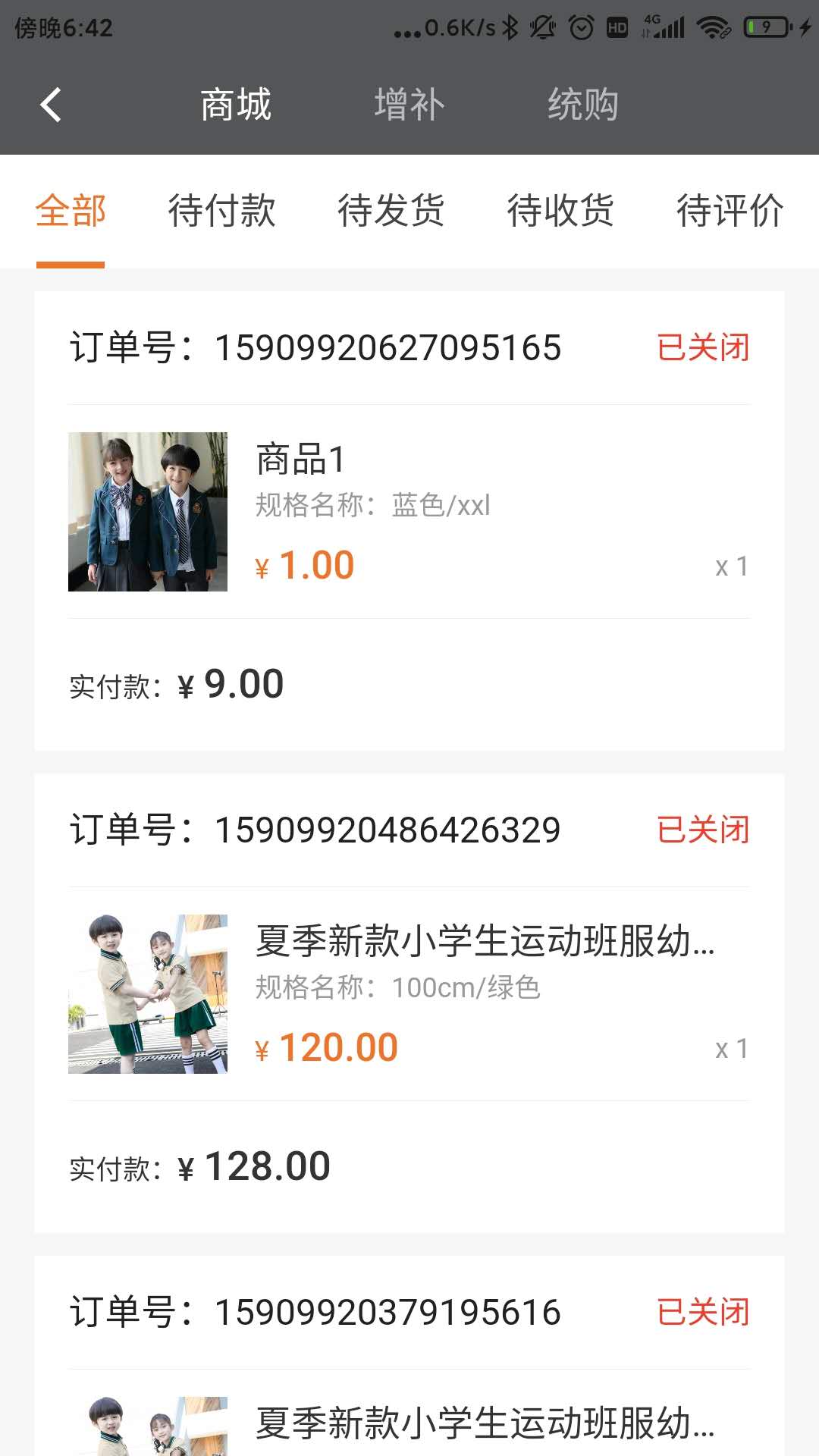Open the 统购 tab
Image resolution: width=819 pixels, height=1456 pixels.
582,105
